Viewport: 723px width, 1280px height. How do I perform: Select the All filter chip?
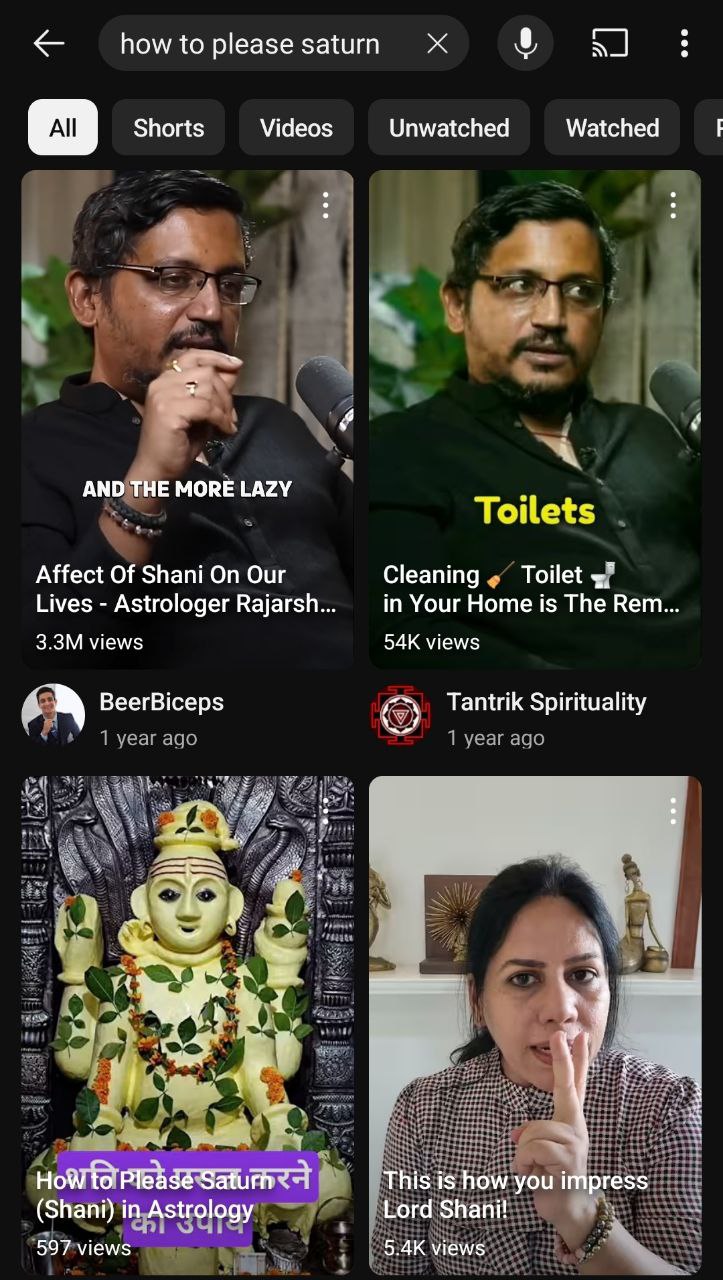coord(63,128)
